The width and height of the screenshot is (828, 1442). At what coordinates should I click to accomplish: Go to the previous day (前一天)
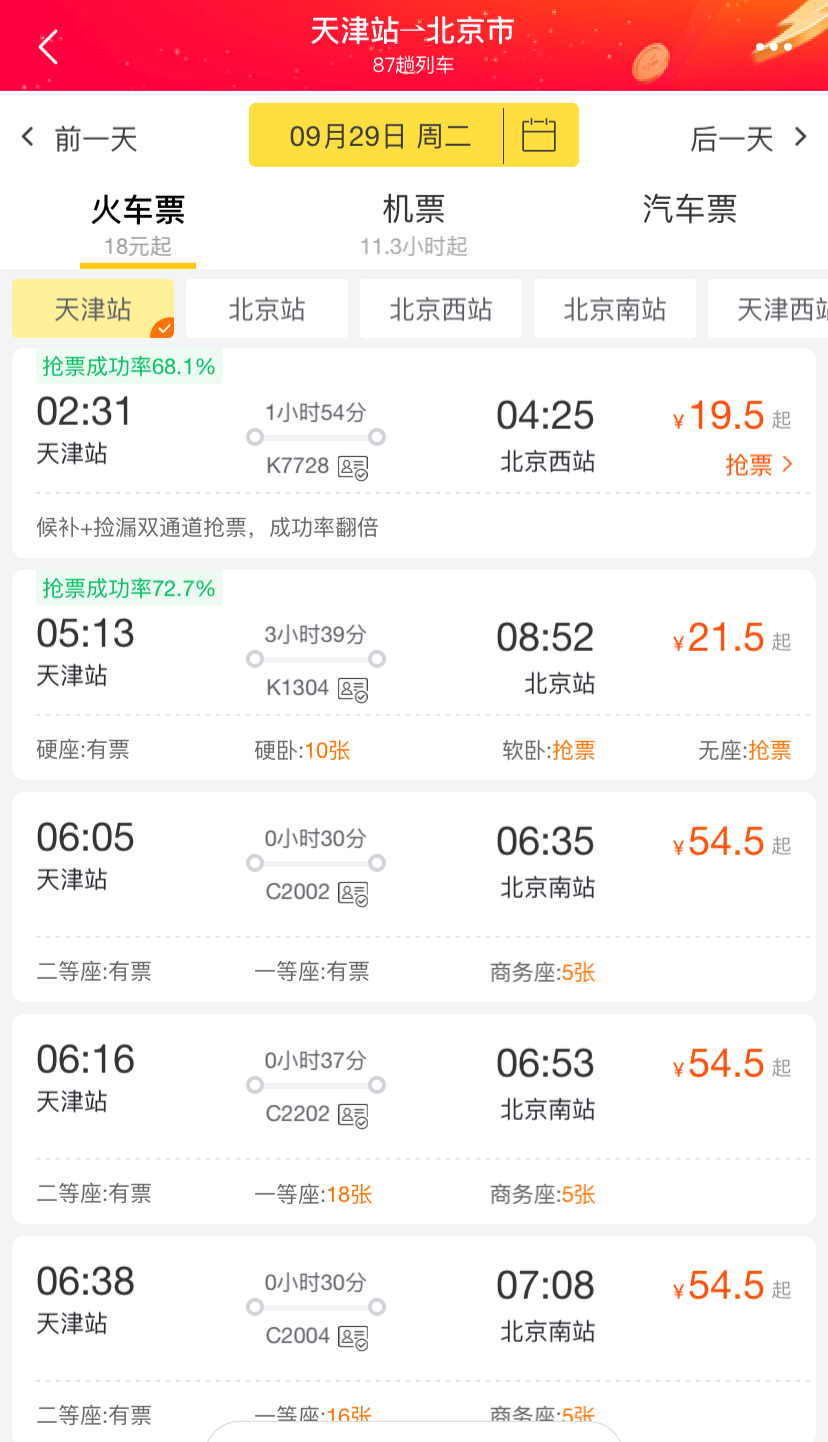pyautogui.click(x=79, y=138)
